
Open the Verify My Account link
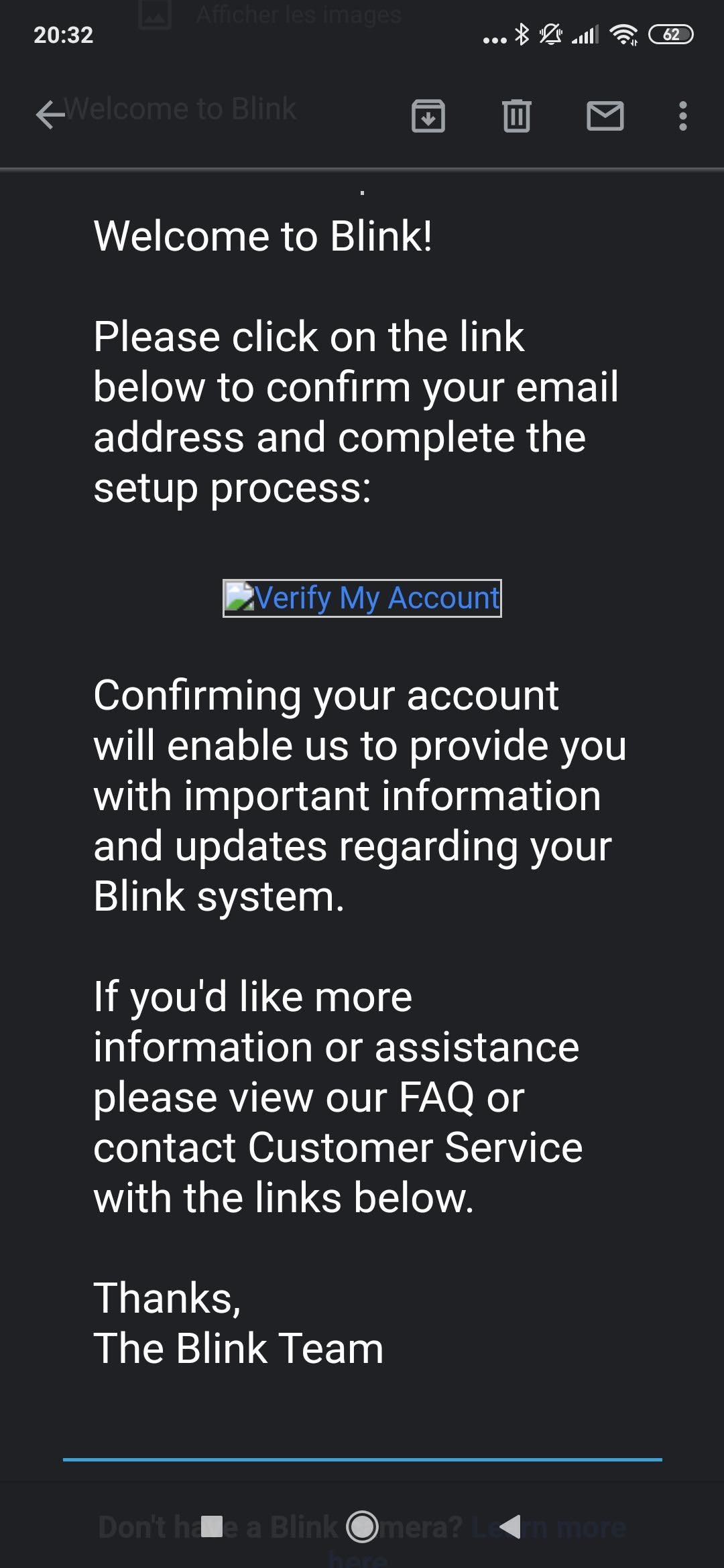[x=363, y=598]
